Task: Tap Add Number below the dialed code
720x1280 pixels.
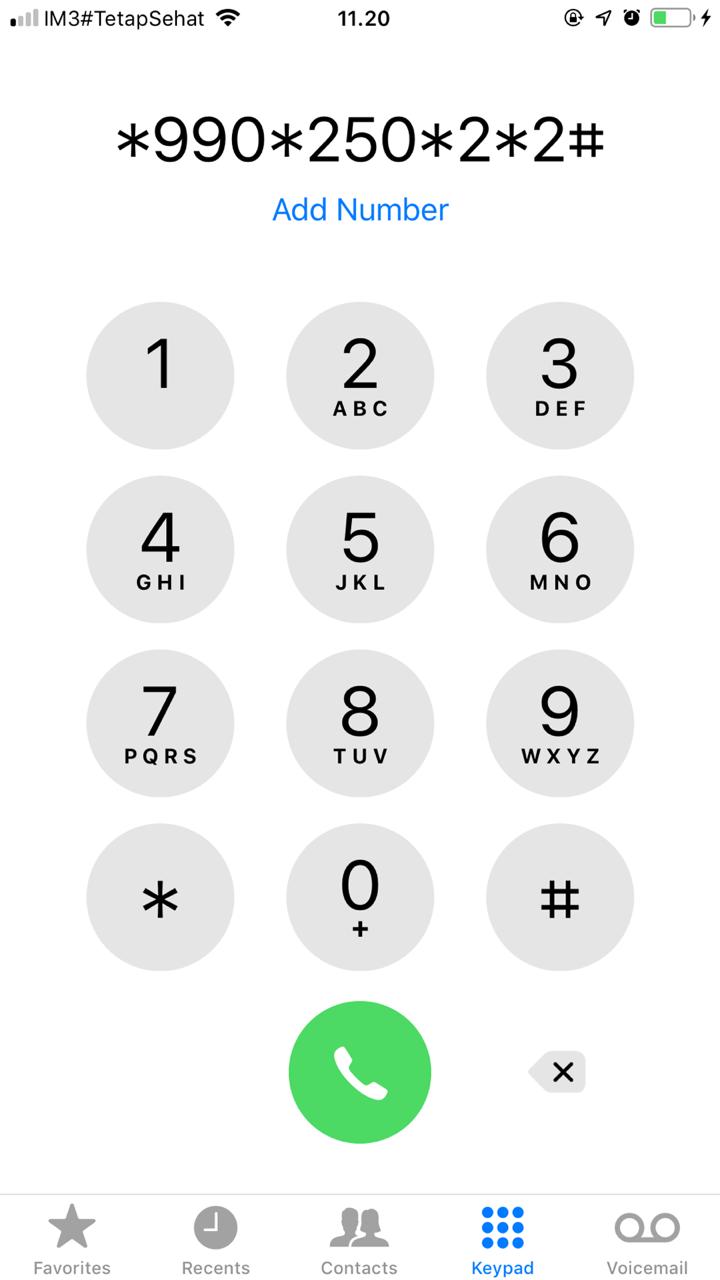Action: pos(360,209)
